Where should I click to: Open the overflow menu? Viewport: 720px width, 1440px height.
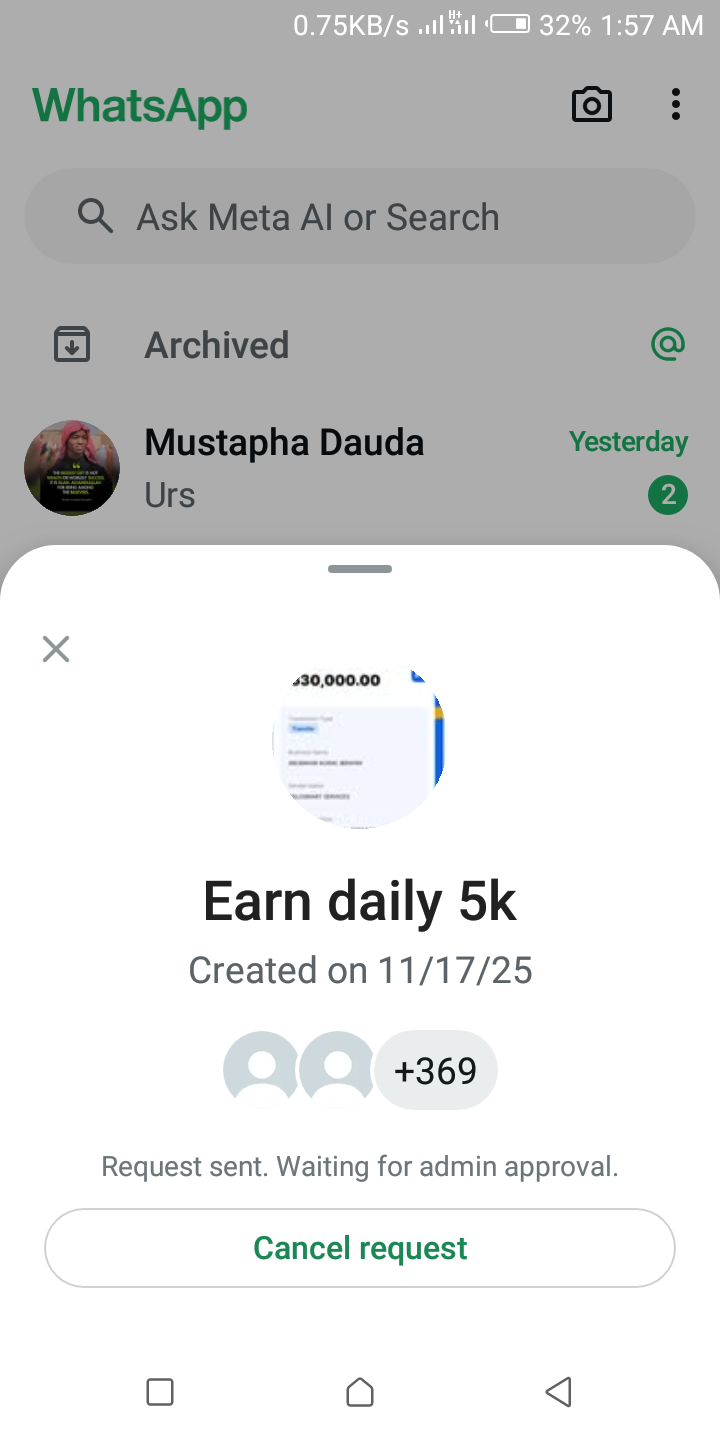[676, 105]
